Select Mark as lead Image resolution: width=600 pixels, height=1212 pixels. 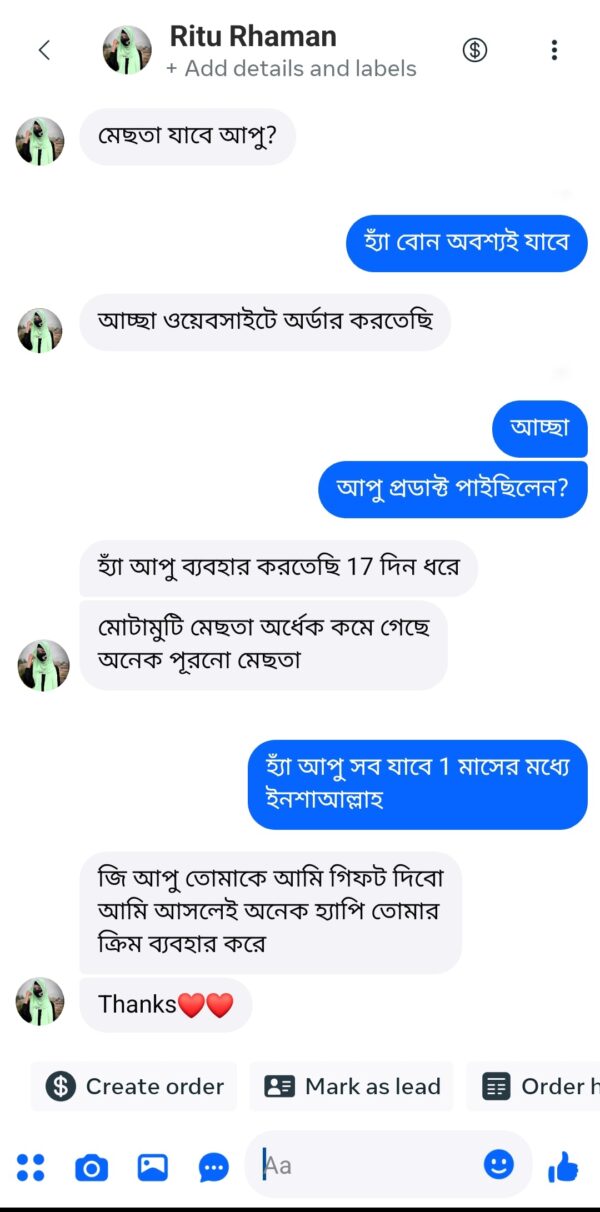tap(352, 1086)
